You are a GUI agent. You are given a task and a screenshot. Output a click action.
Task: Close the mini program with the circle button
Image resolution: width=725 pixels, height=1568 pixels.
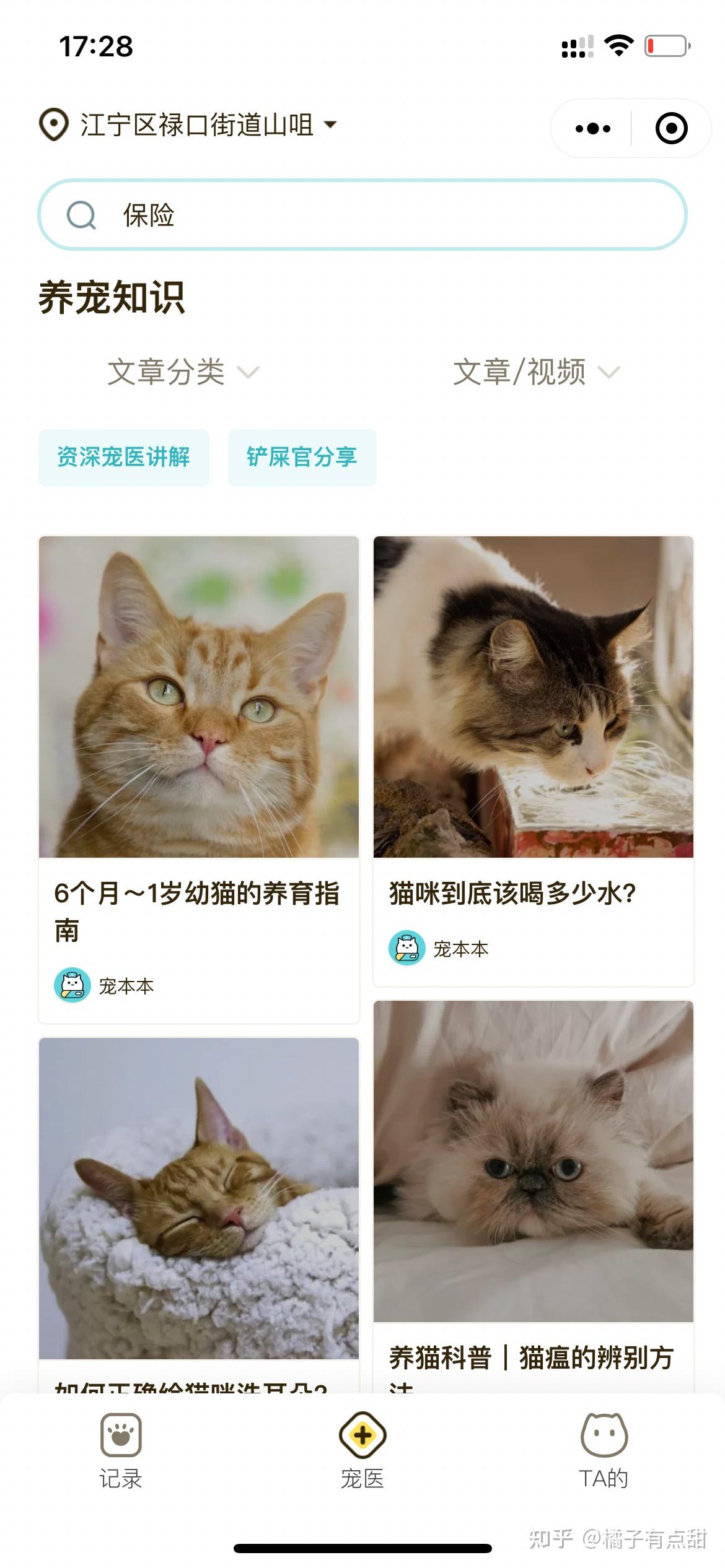(x=671, y=129)
